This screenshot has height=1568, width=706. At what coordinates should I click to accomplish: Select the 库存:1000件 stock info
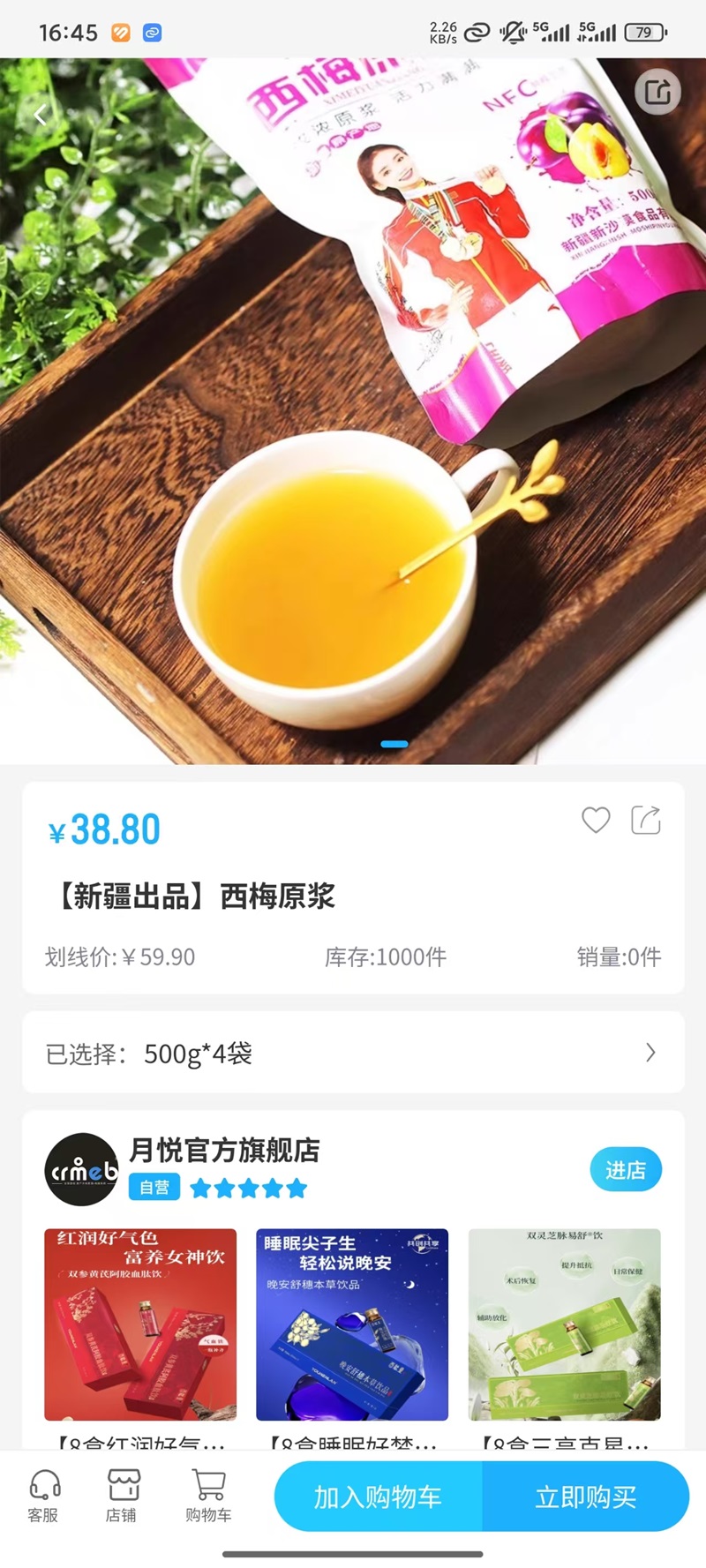click(x=384, y=957)
